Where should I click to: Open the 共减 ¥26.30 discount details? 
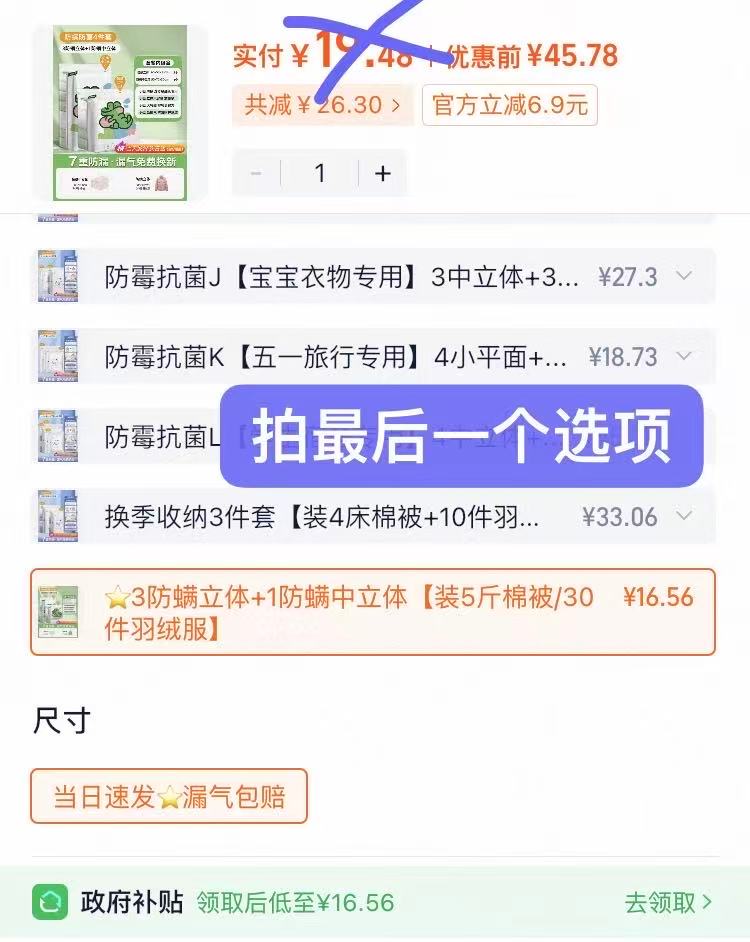pyautogui.click(x=322, y=105)
